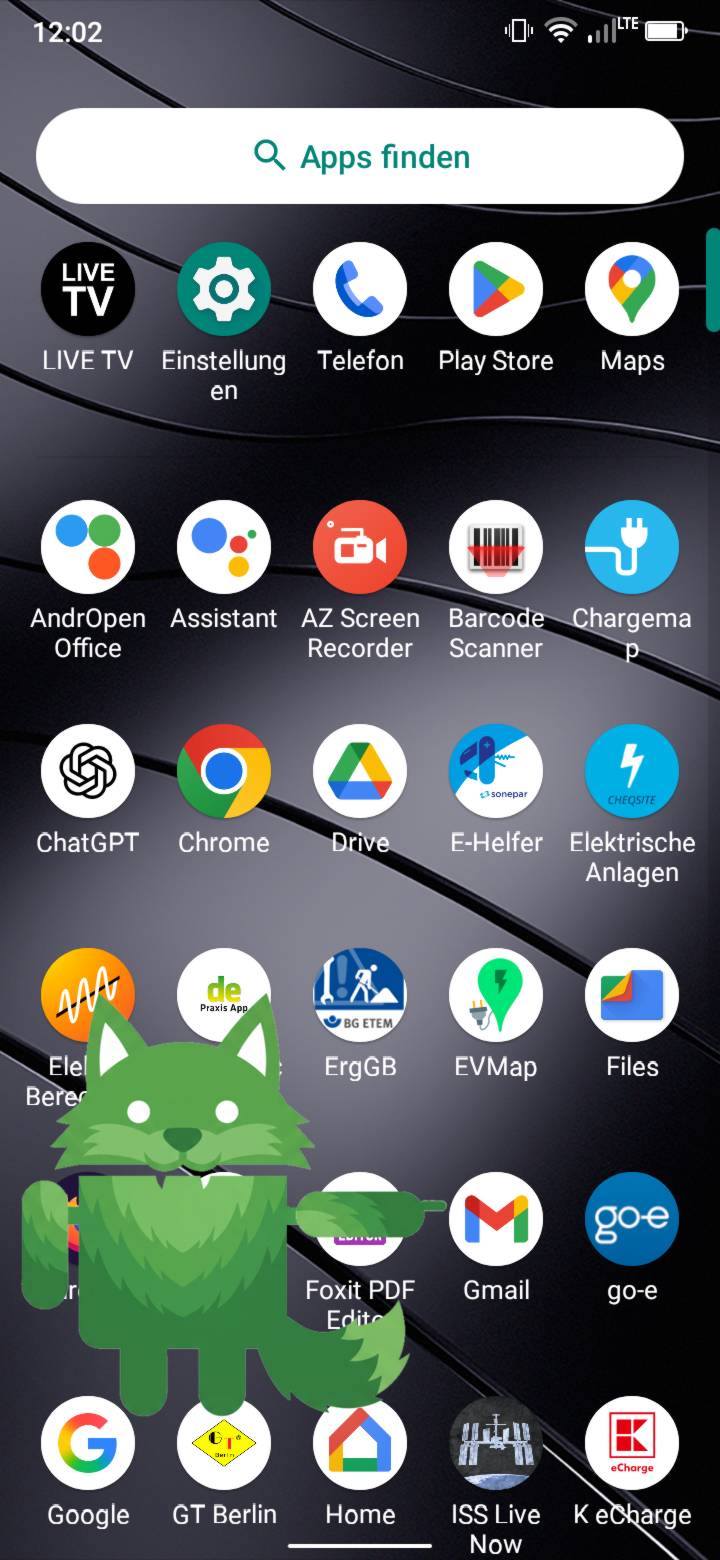Open Chrome browser
Viewport: 720px width, 1560px height.
[x=224, y=771]
